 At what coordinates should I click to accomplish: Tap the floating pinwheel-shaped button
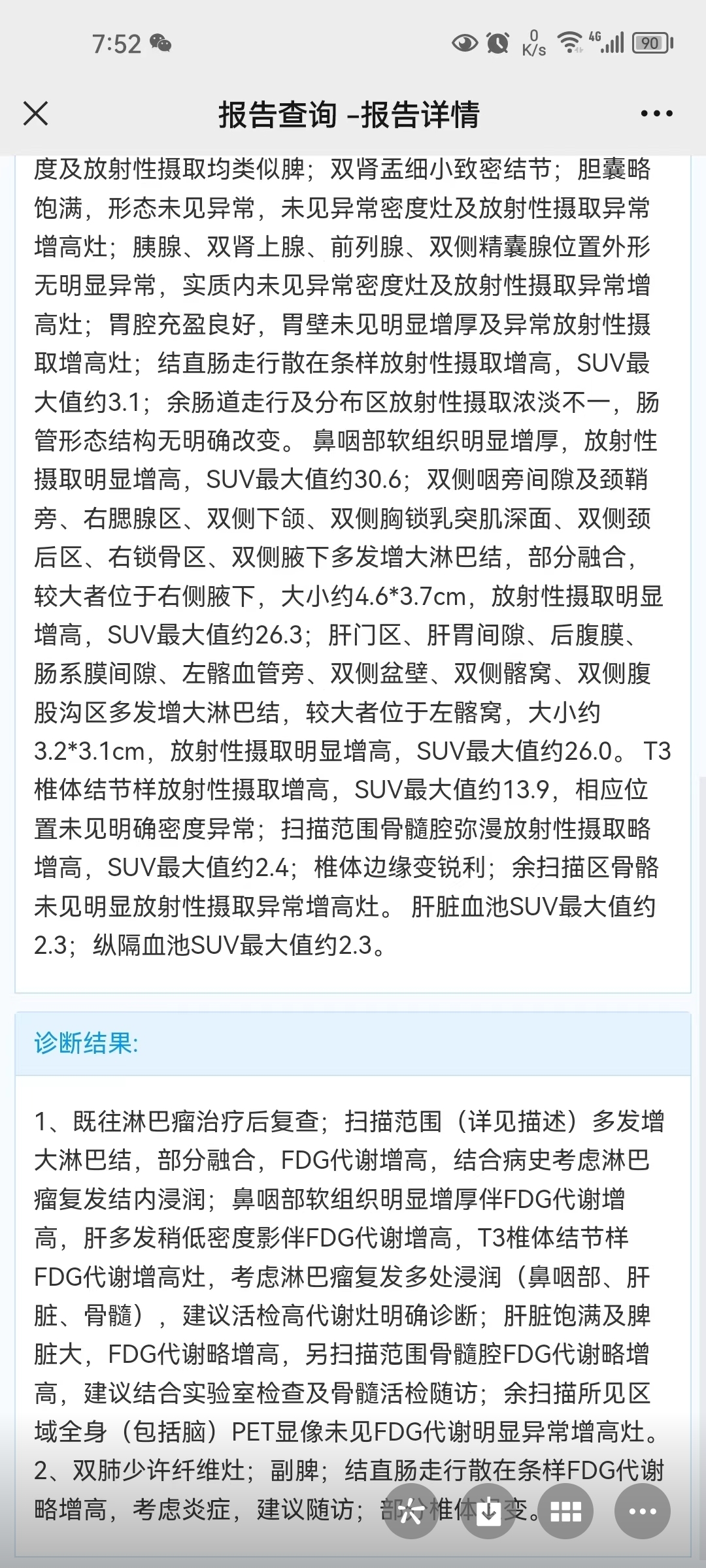click(x=411, y=1511)
